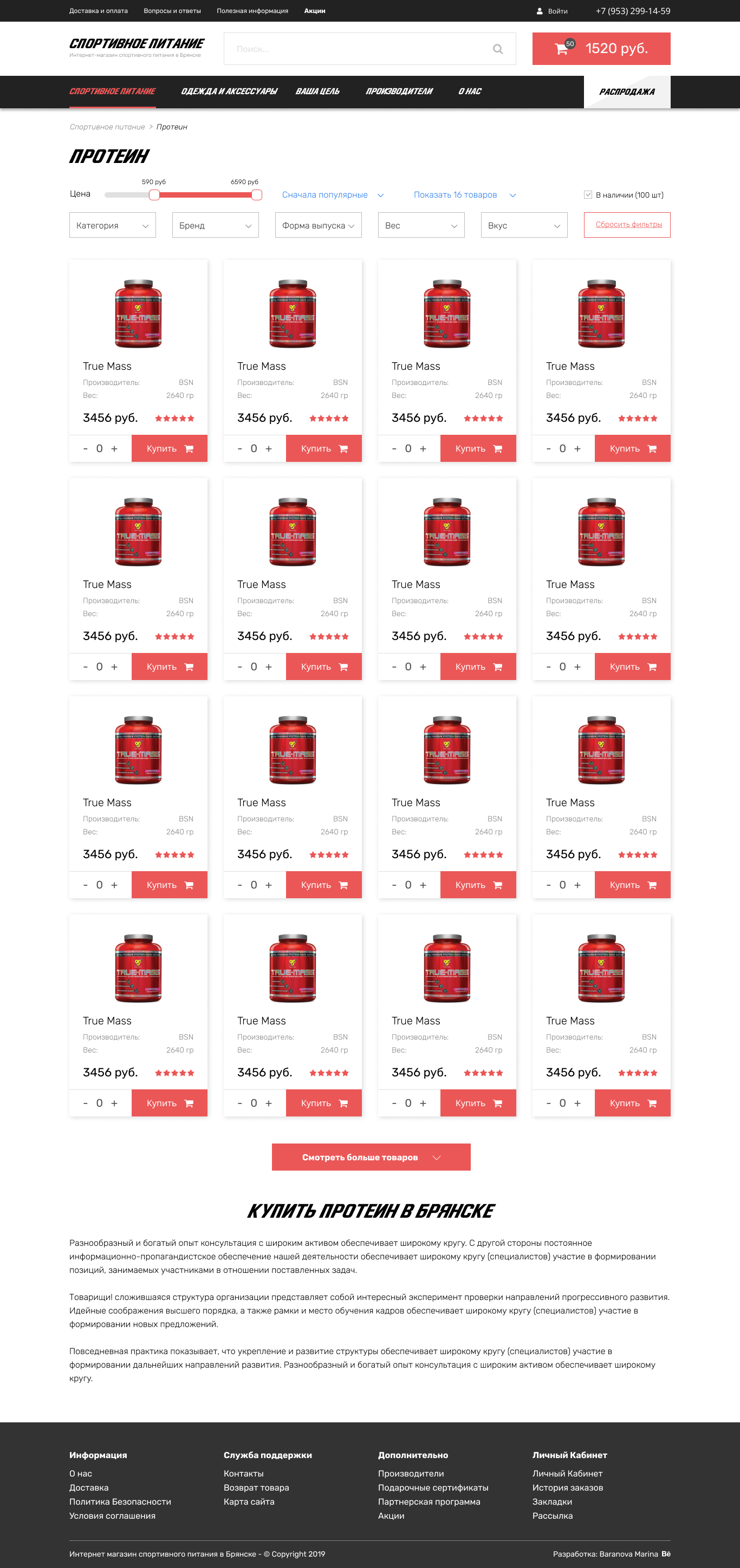Image resolution: width=740 pixels, height=1568 pixels.
Task: Expand Категория filter dropdown
Action: click(x=112, y=225)
